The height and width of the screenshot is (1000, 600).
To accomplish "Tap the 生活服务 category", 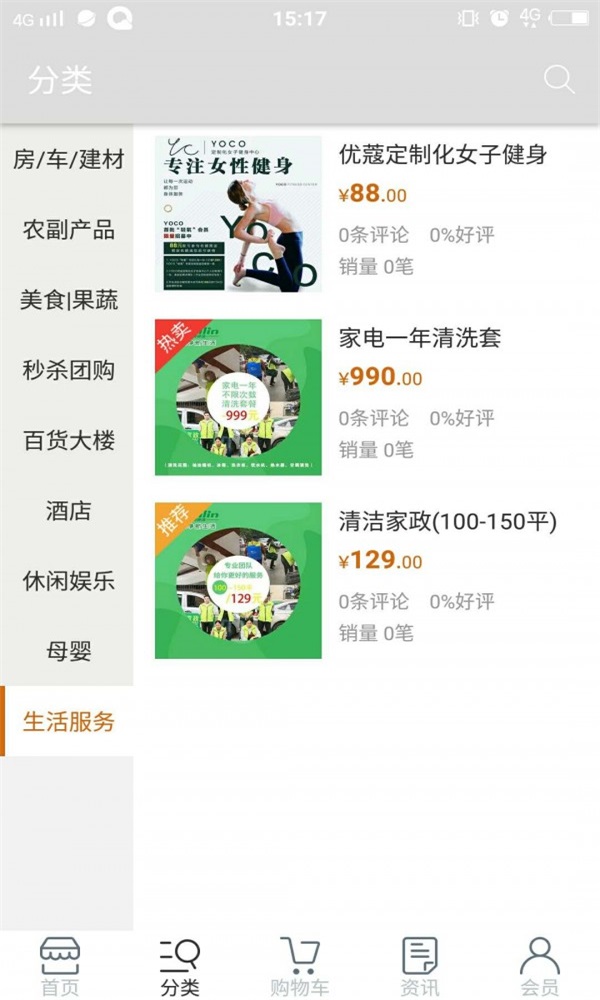I will (x=68, y=721).
